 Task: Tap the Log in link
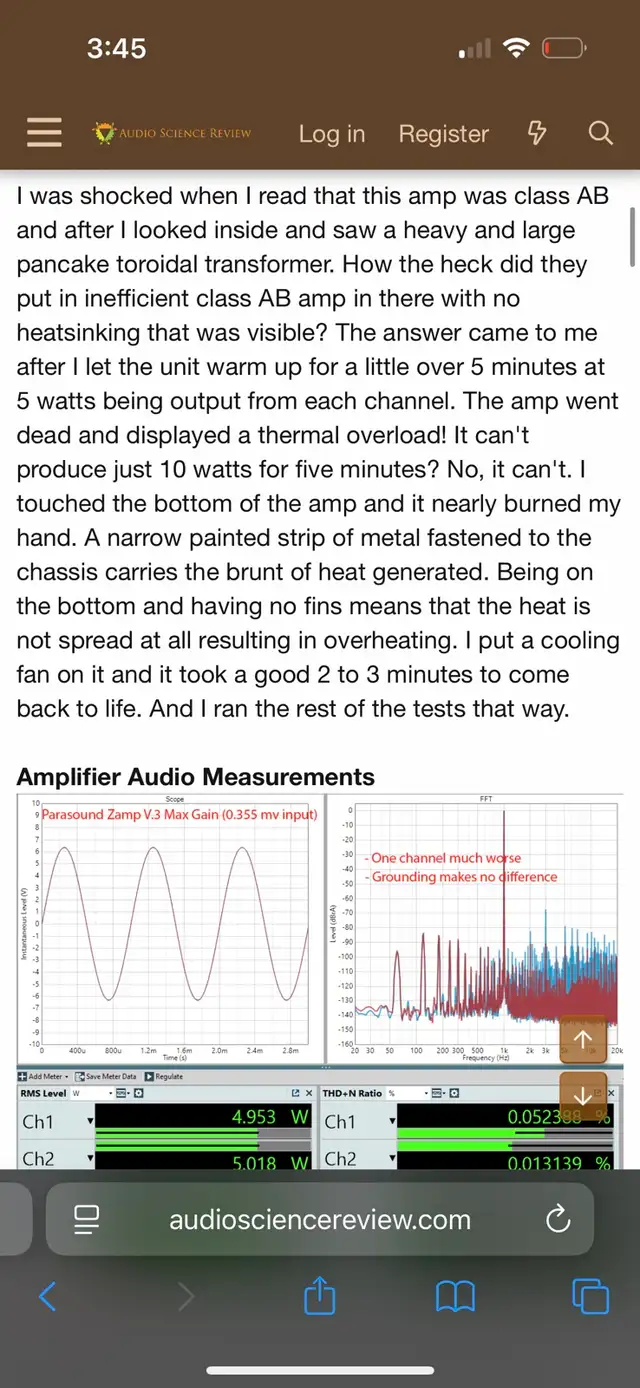click(x=332, y=133)
